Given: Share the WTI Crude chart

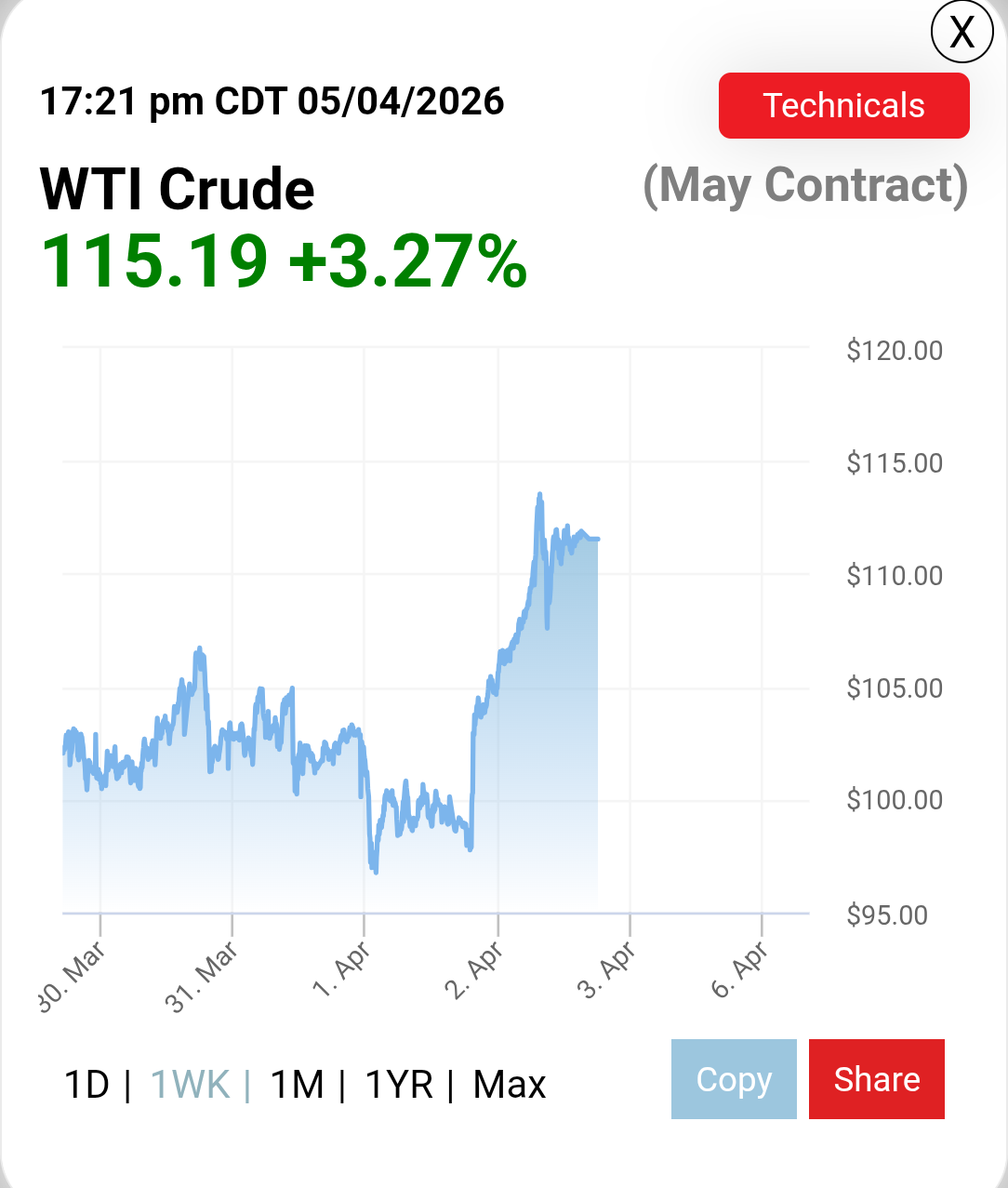Looking at the screenshot, I should [x=876, y=1079].
